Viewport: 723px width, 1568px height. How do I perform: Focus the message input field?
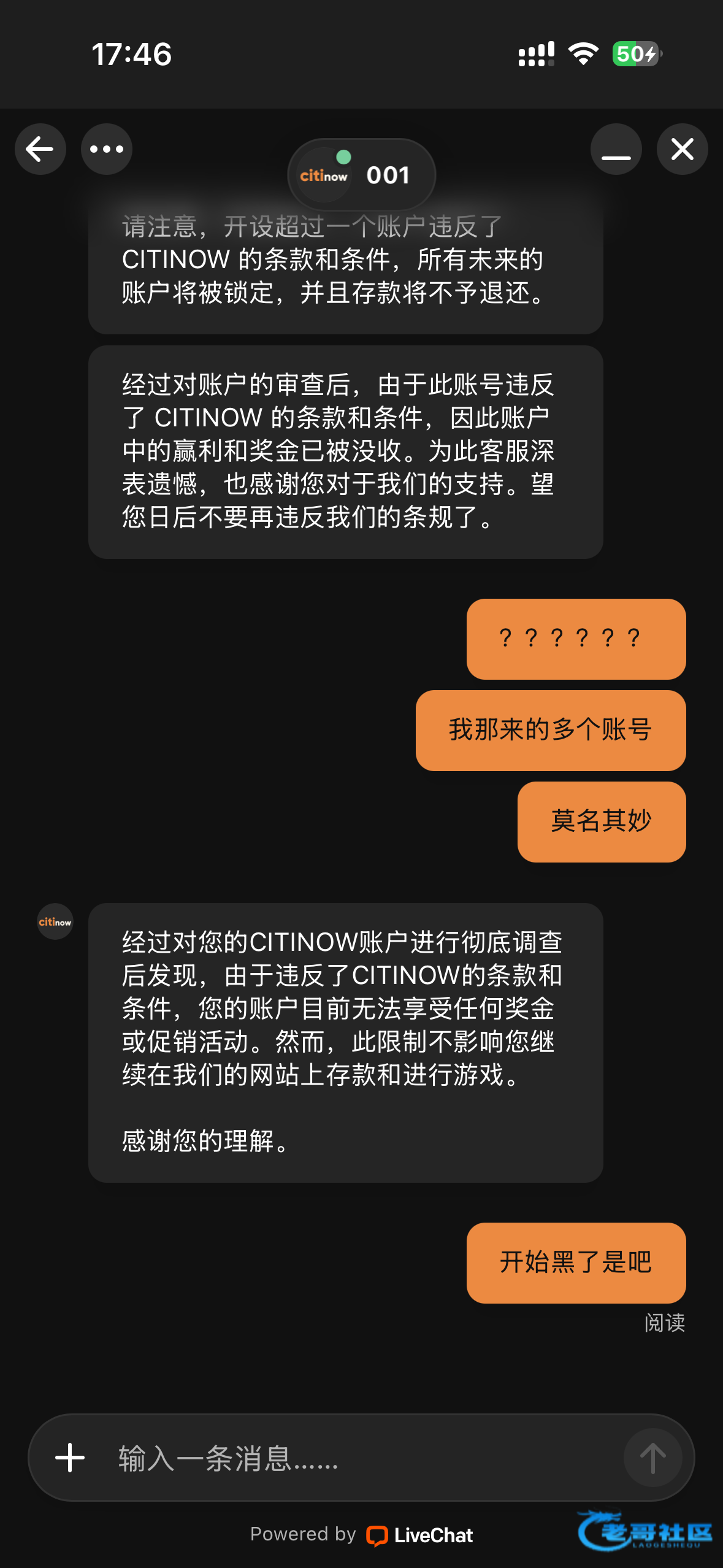362,1458
